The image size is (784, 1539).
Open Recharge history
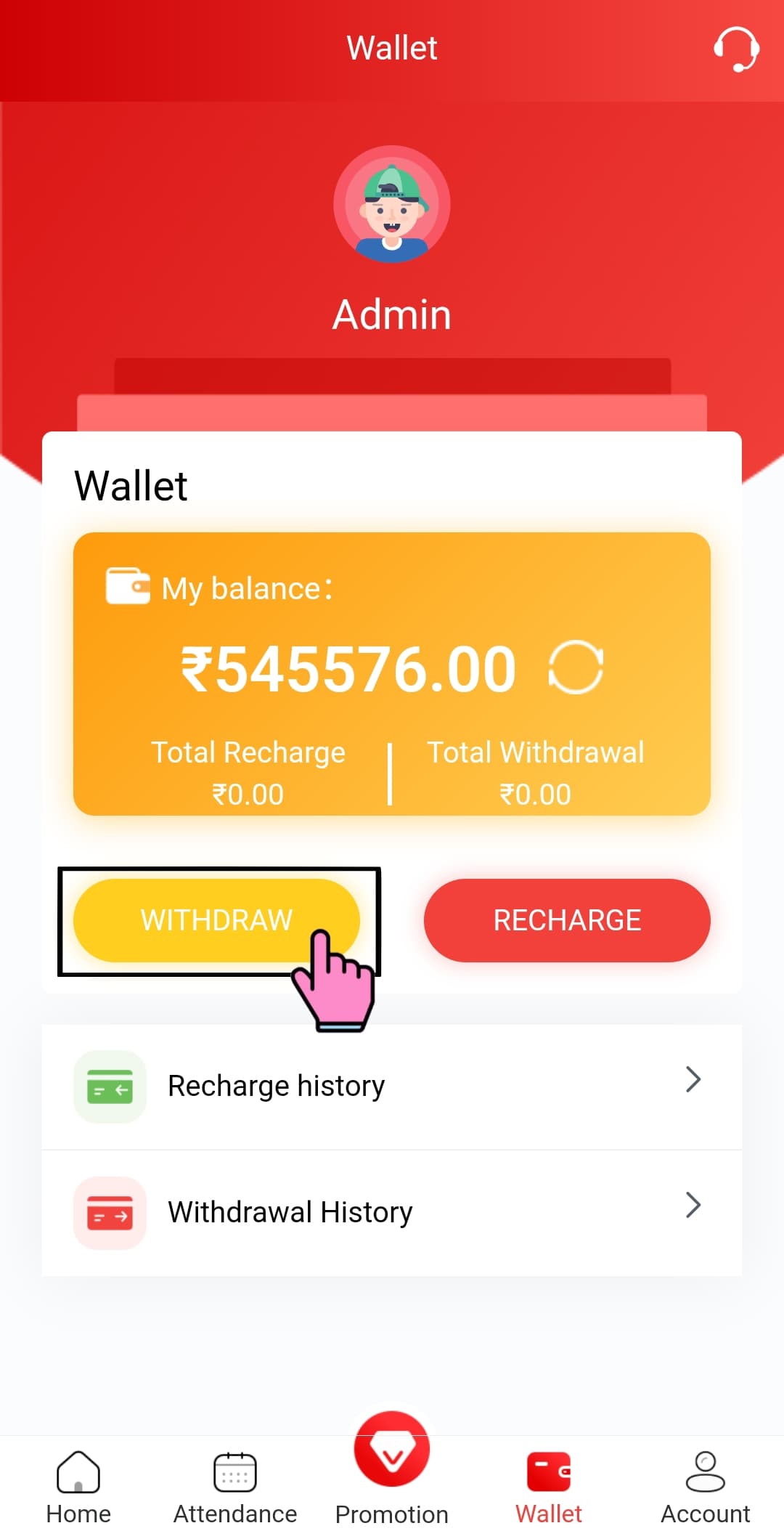tap(392, 1086)
